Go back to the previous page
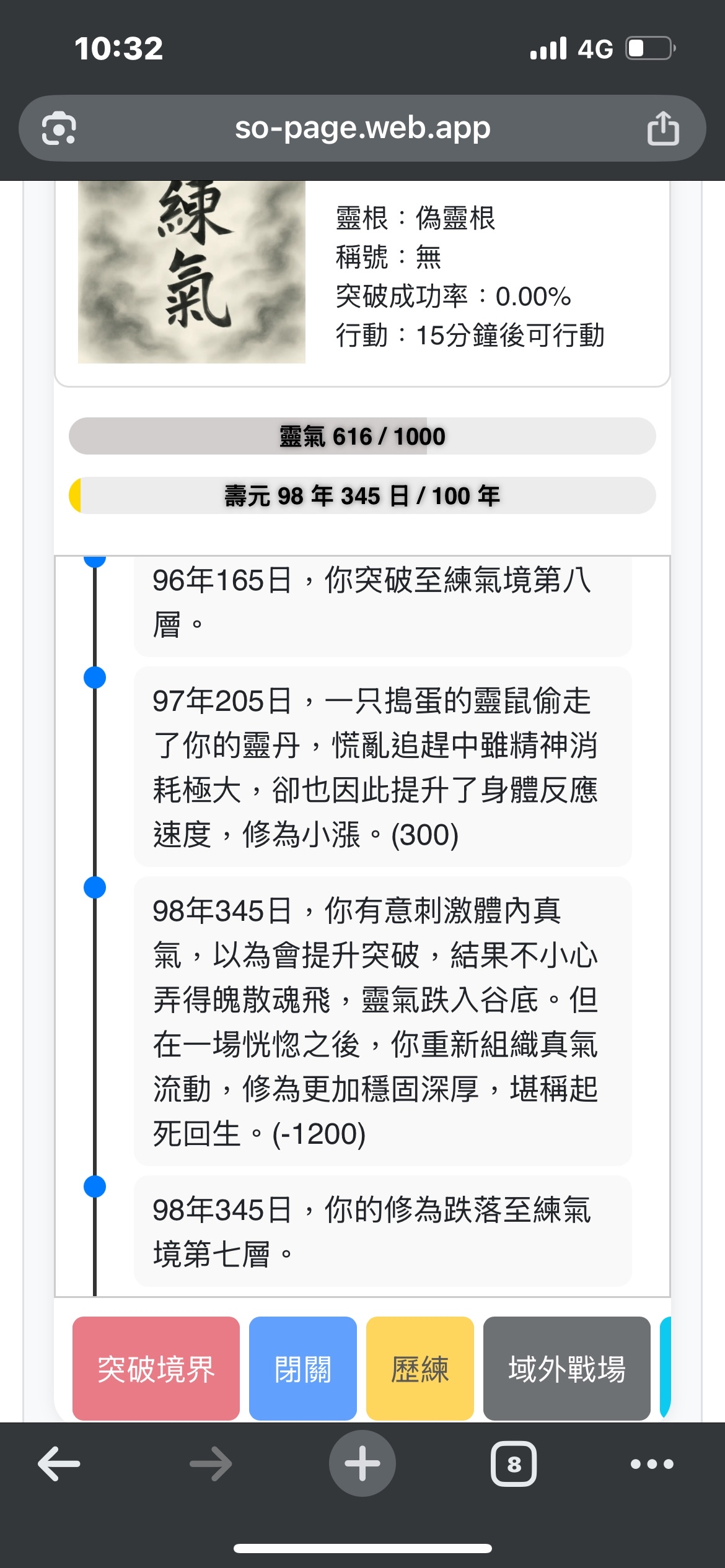 click(x=59, y=1464)
